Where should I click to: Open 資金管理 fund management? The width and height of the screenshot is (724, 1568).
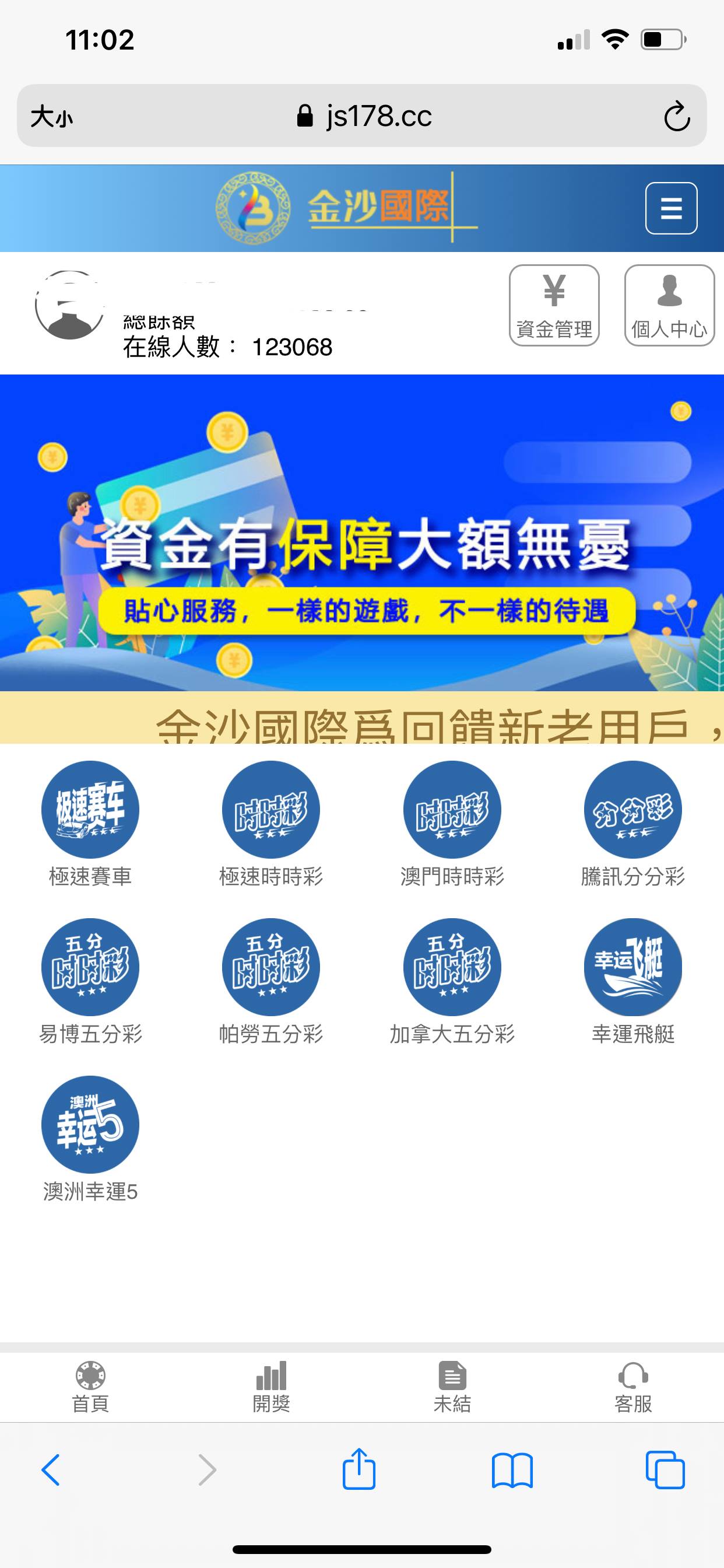click(554, 306)
